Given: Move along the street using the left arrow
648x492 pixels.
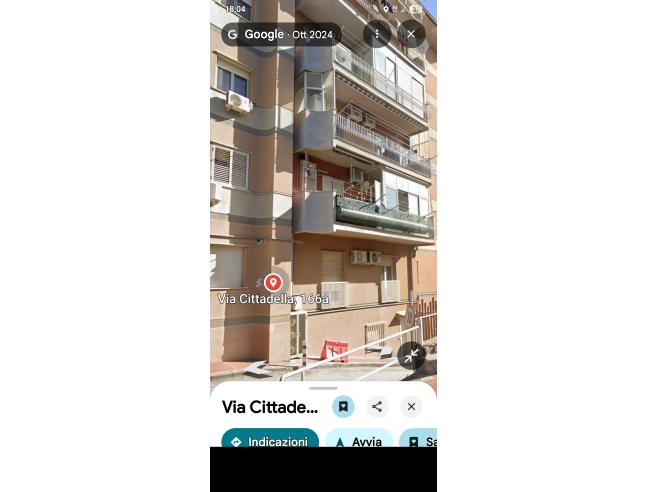Looking at the screenshot, I should click(x=257, y=367).
